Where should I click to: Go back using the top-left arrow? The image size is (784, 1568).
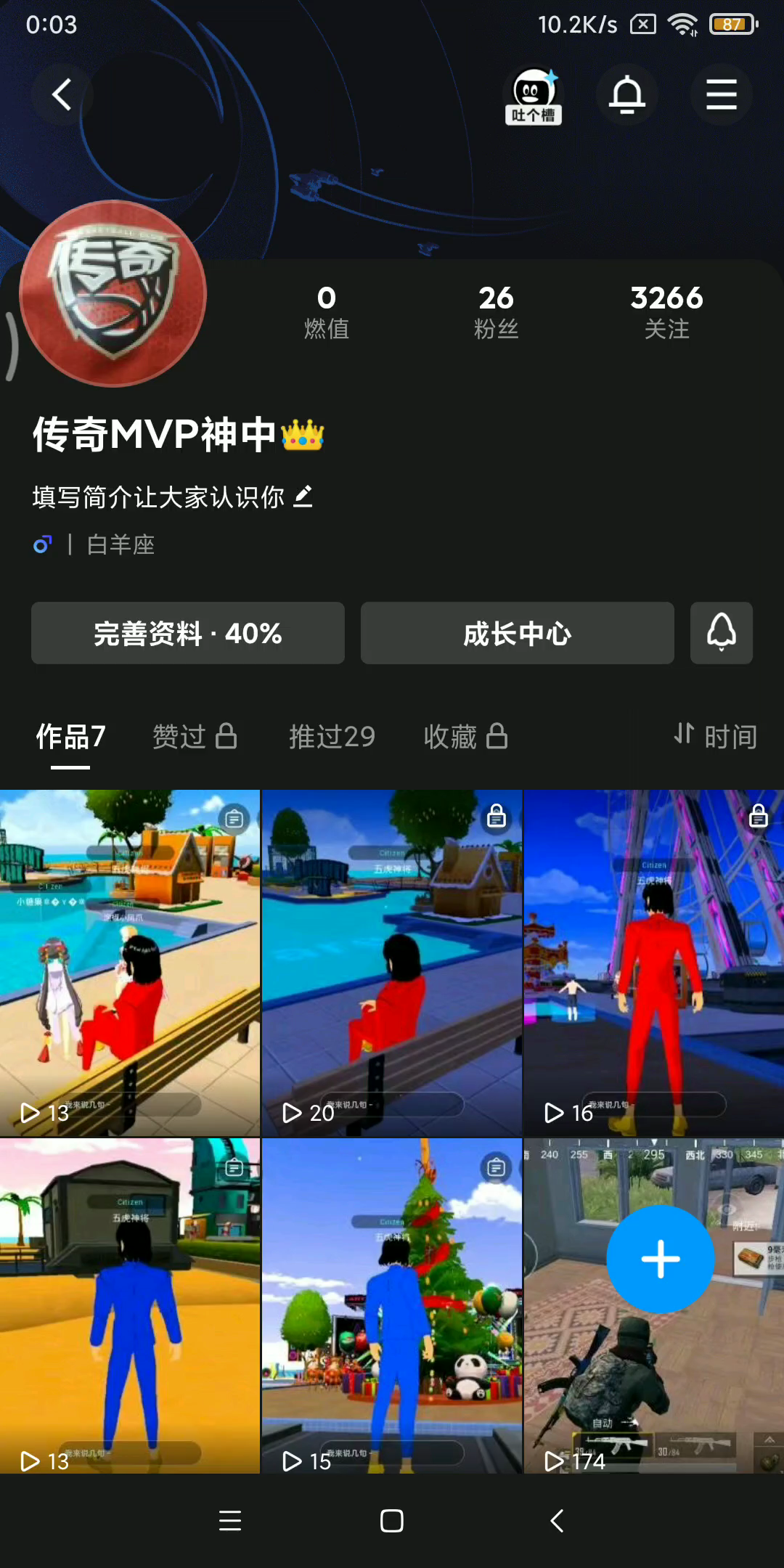point(62,94)
